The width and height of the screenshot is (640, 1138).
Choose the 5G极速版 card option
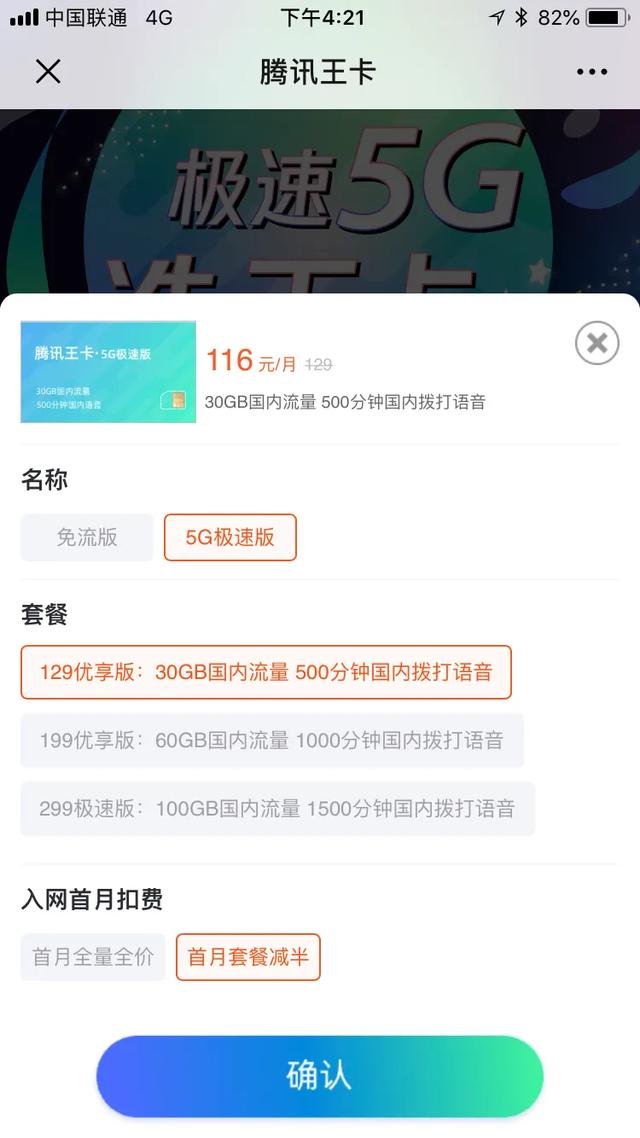point(230,538)
